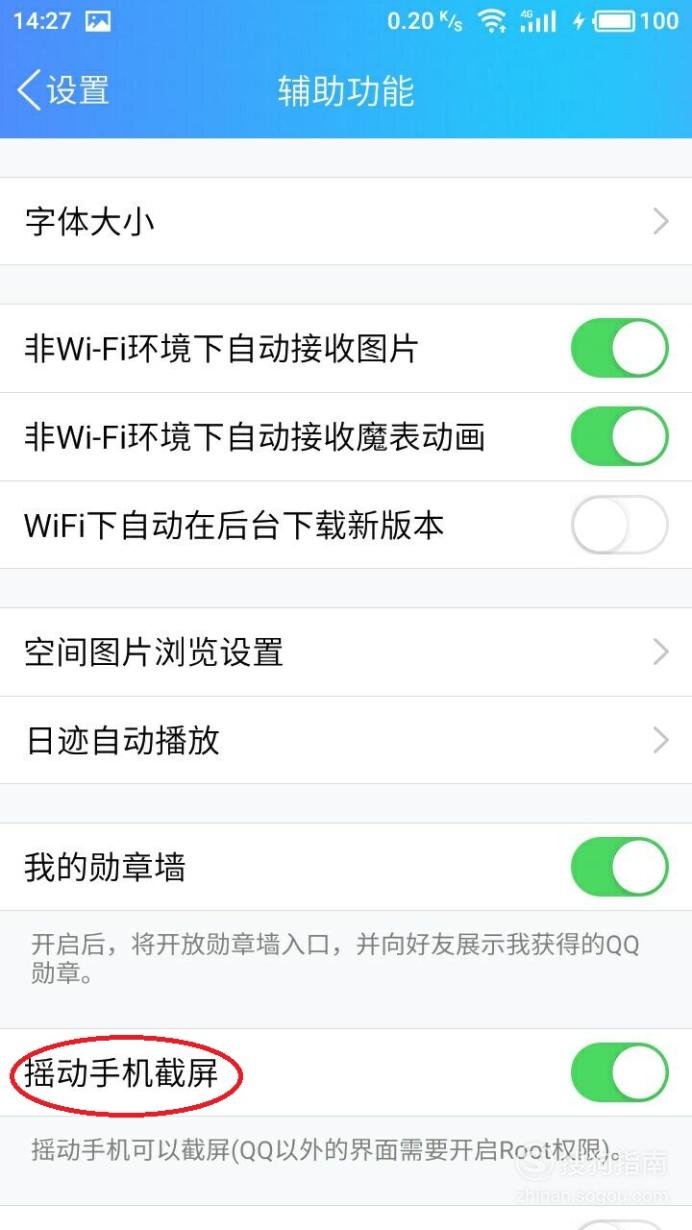Disable 非Wi-Fi环境下自动接收魔表动画 switch

[x=619, y=437]
